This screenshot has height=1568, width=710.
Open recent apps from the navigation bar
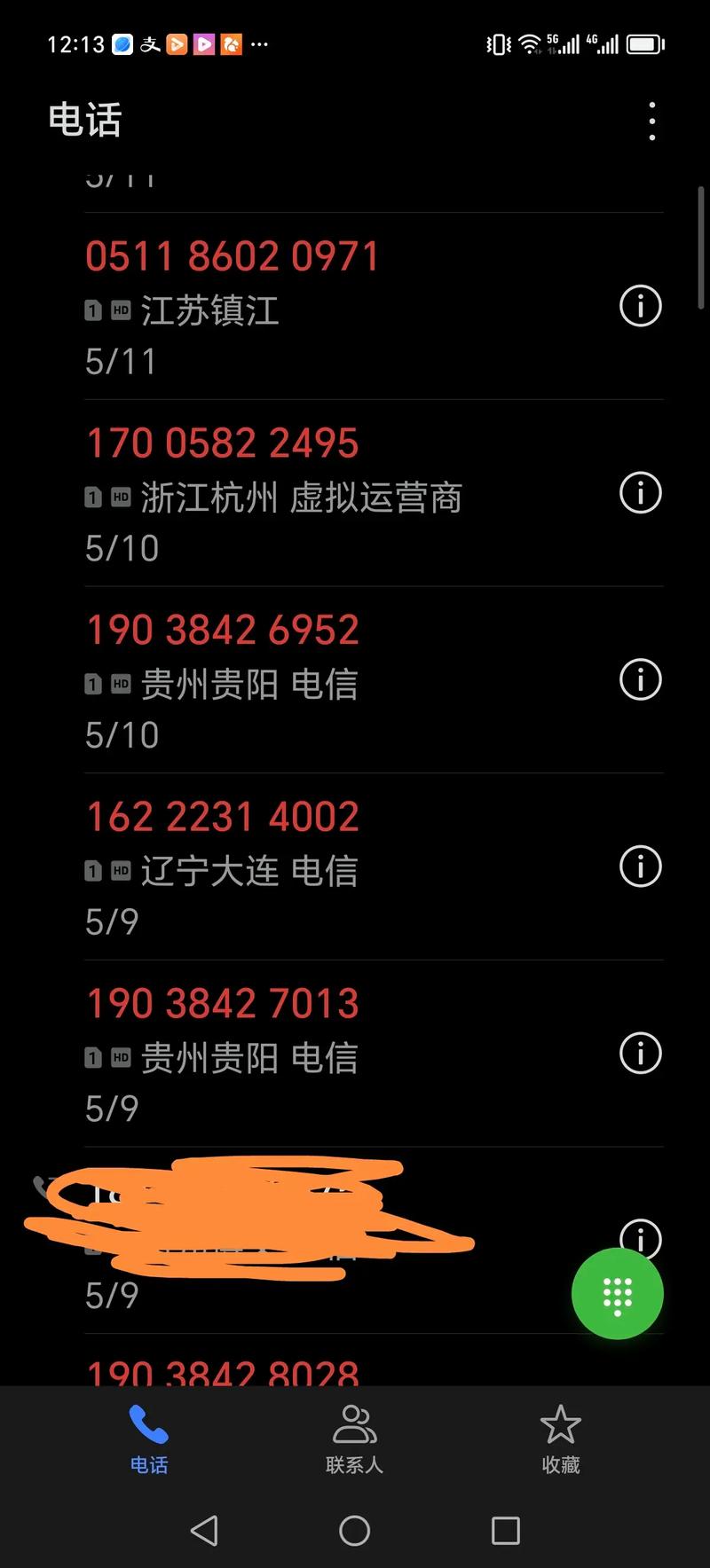(505, 1530)
